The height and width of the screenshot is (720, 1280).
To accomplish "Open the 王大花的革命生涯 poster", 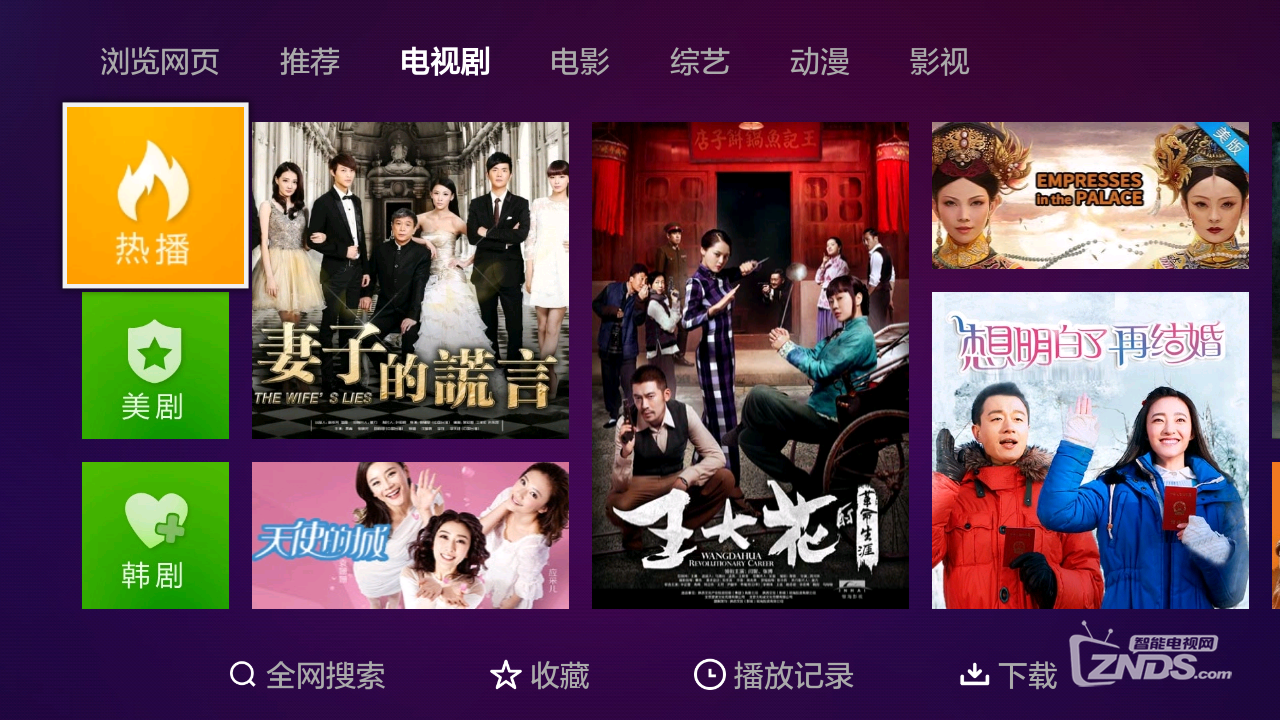I will tap(750, 365).
